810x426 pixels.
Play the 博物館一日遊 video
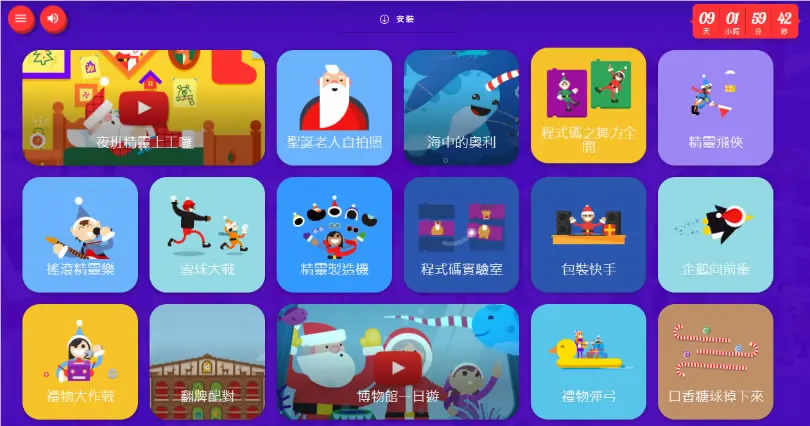pyautogui.click(x=398, y=361)
